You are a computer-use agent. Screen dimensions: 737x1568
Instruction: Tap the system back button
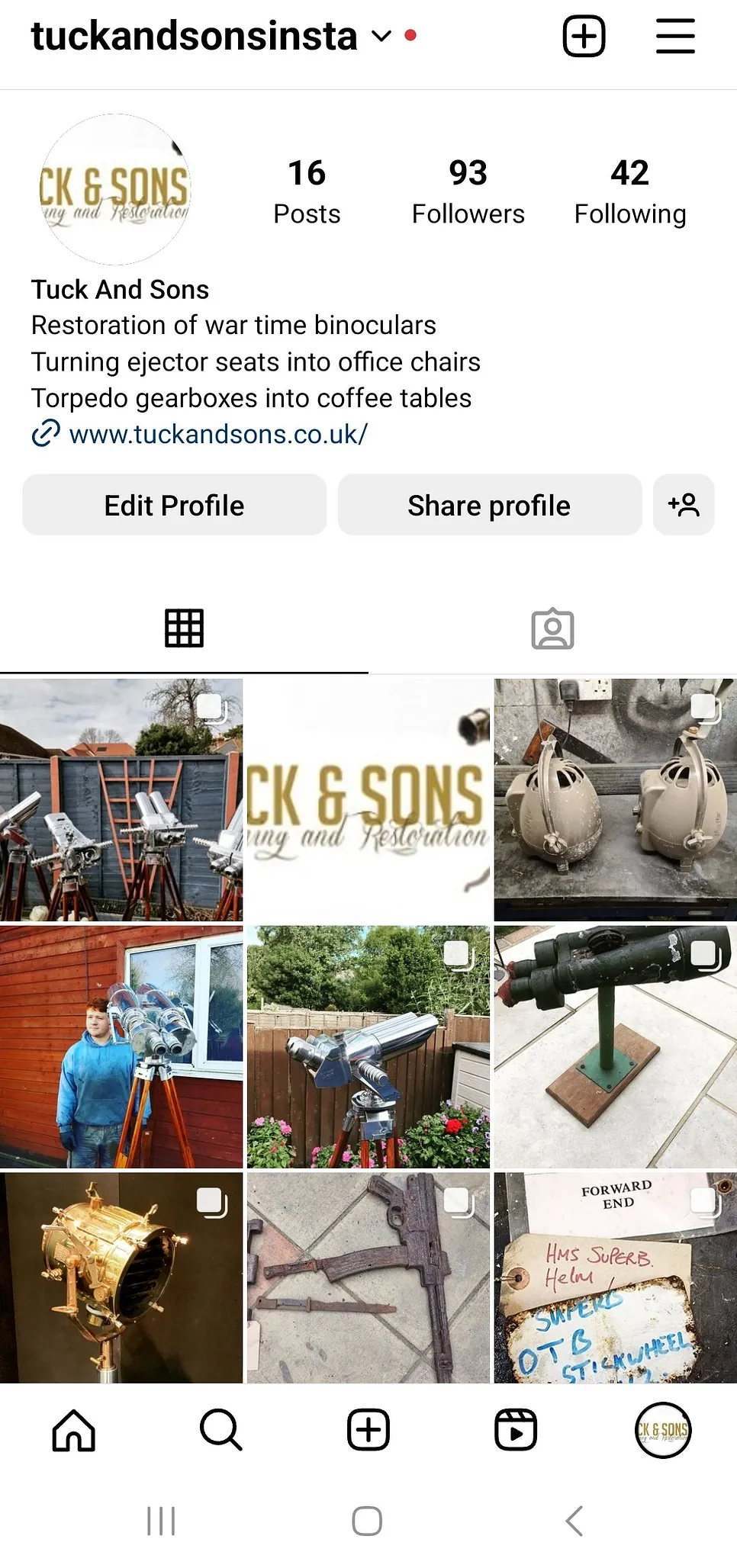pos(574,1521)
